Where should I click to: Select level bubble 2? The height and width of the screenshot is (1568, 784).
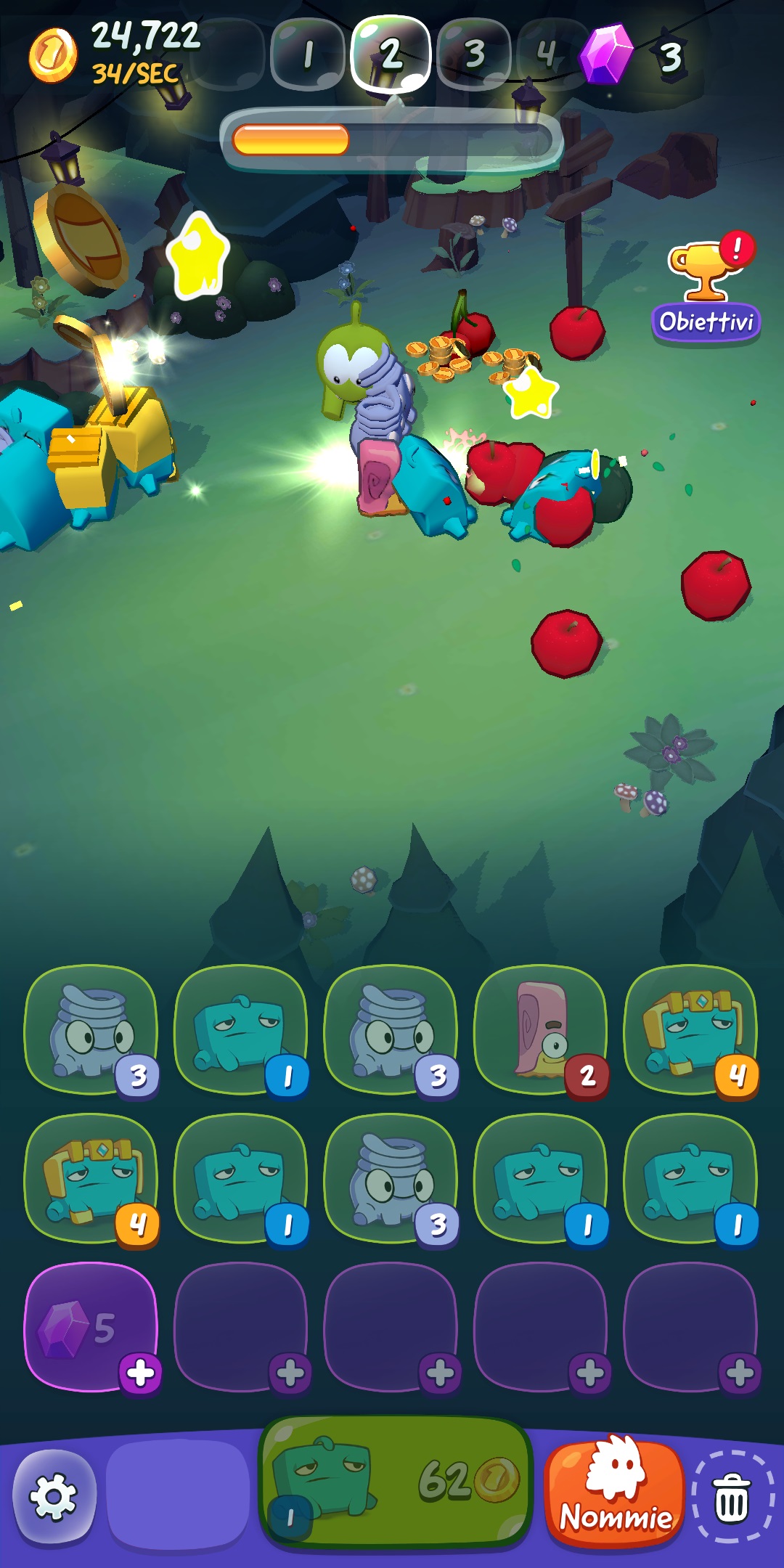coord(391,54)
